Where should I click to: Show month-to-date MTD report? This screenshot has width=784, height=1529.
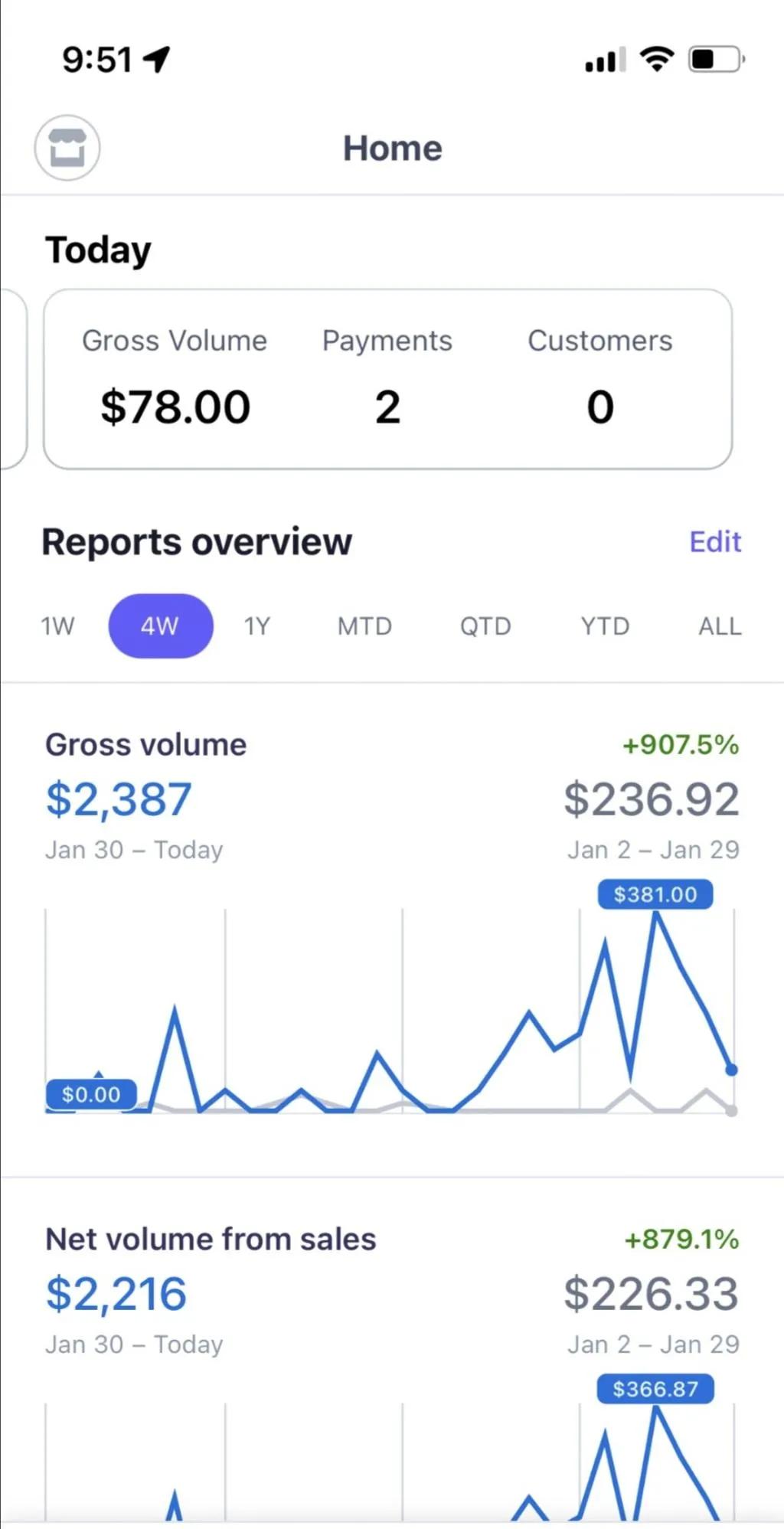point(364,626)
